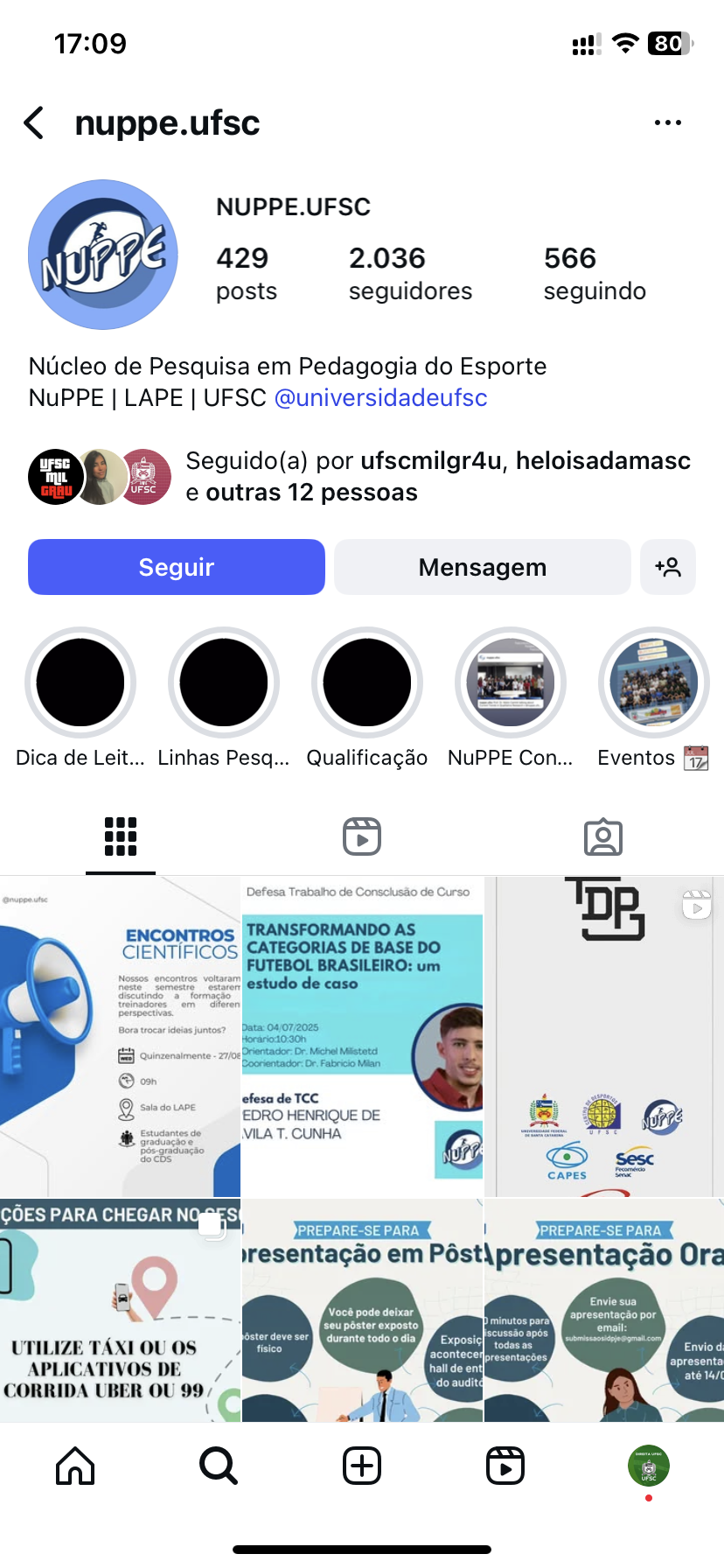Viewport: 724px width, 1568px height.
Task: Open suggested accounts add-person button
Action: [668, 567]
